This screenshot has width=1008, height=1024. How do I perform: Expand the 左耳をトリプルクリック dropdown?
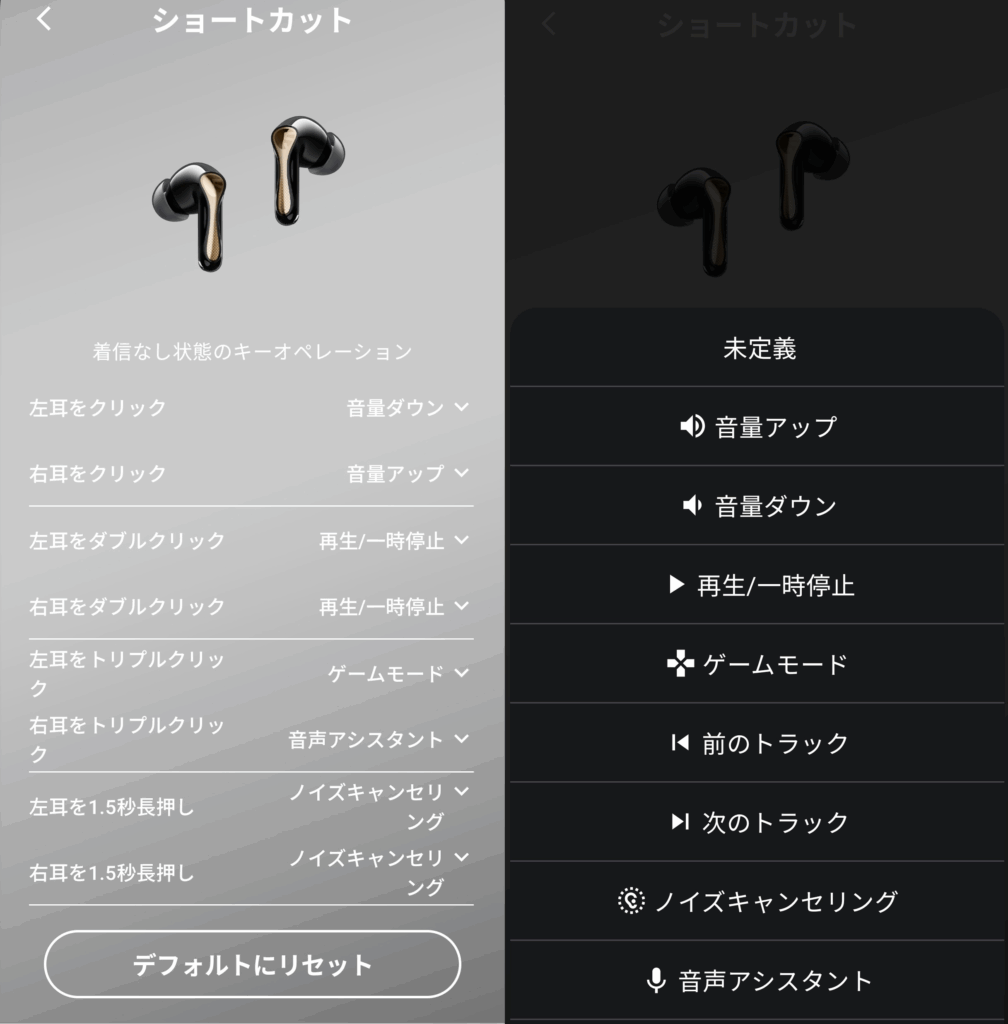[398, 674]
